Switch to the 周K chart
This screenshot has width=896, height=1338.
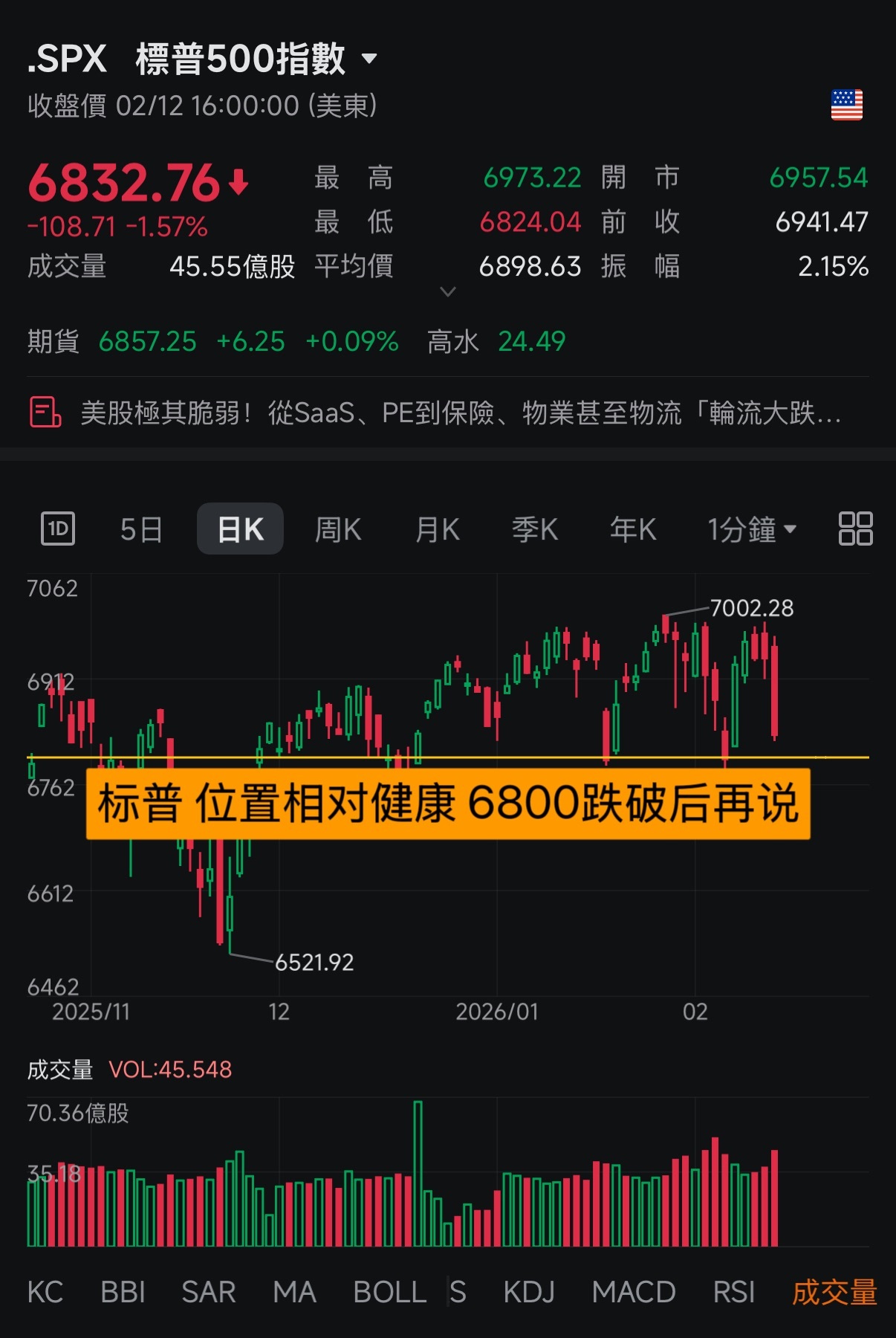(338, 529)
